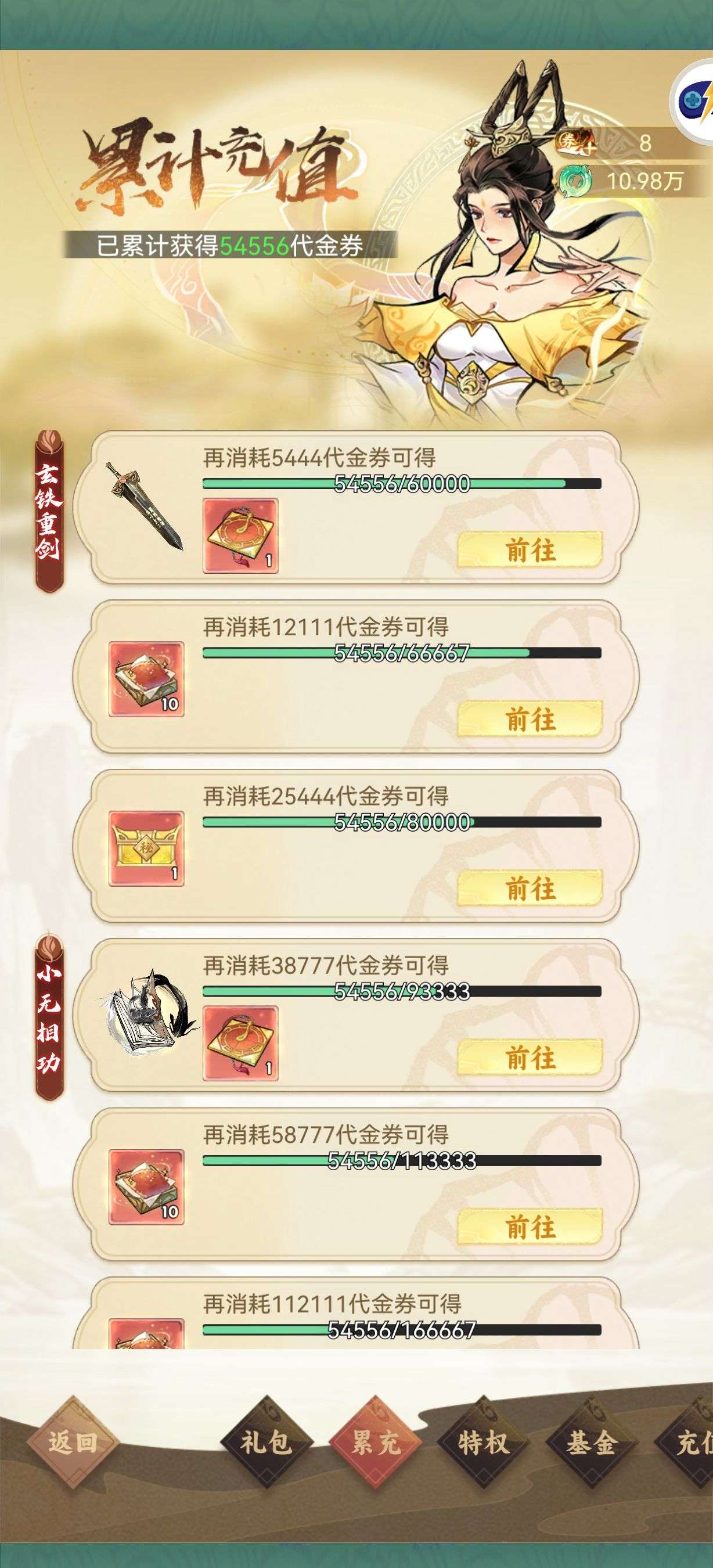Tap 前往 for the 66667 voucher reward

point(530,720)
